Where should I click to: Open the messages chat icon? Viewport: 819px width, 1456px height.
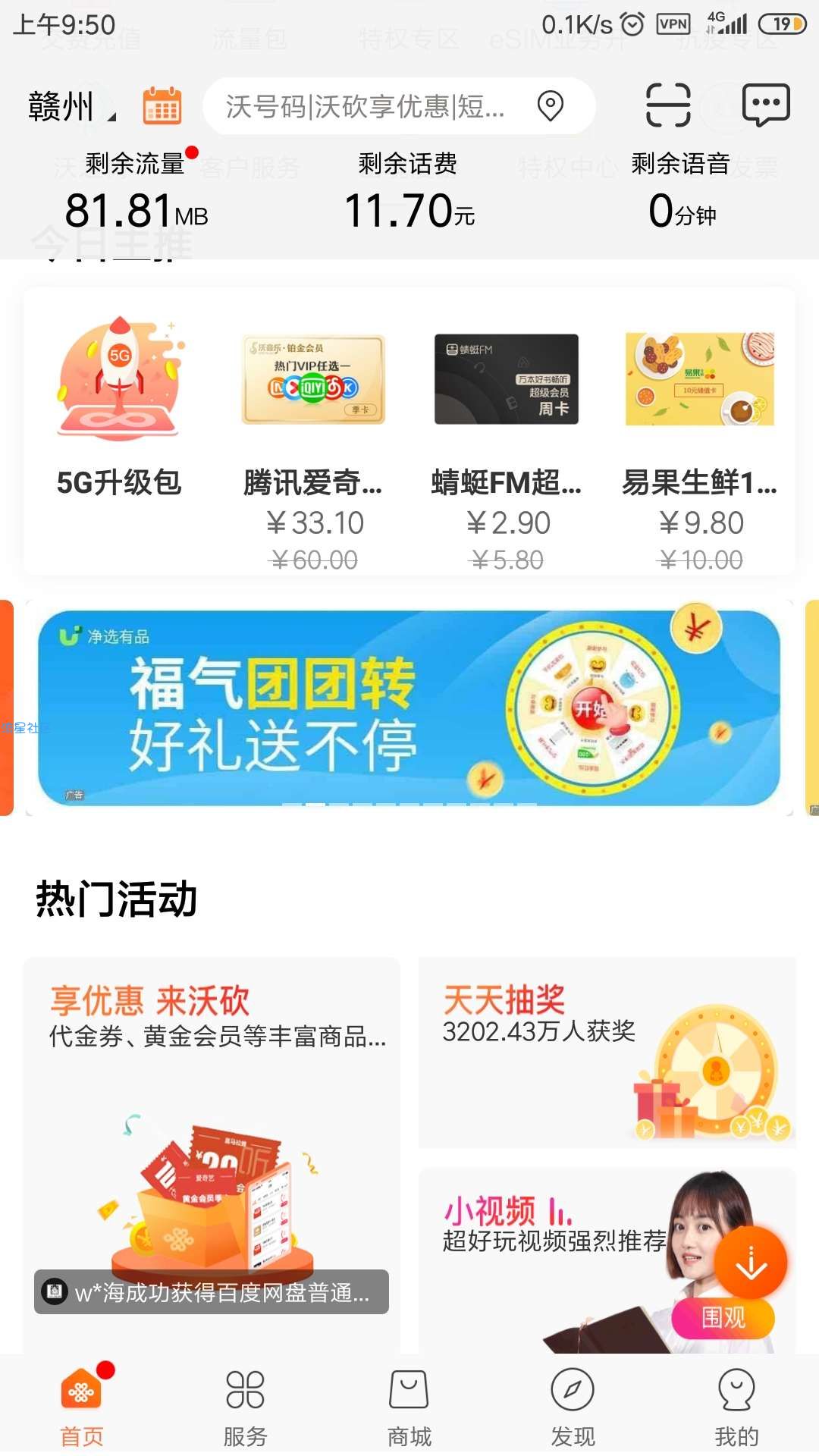(x=766, y=105)
